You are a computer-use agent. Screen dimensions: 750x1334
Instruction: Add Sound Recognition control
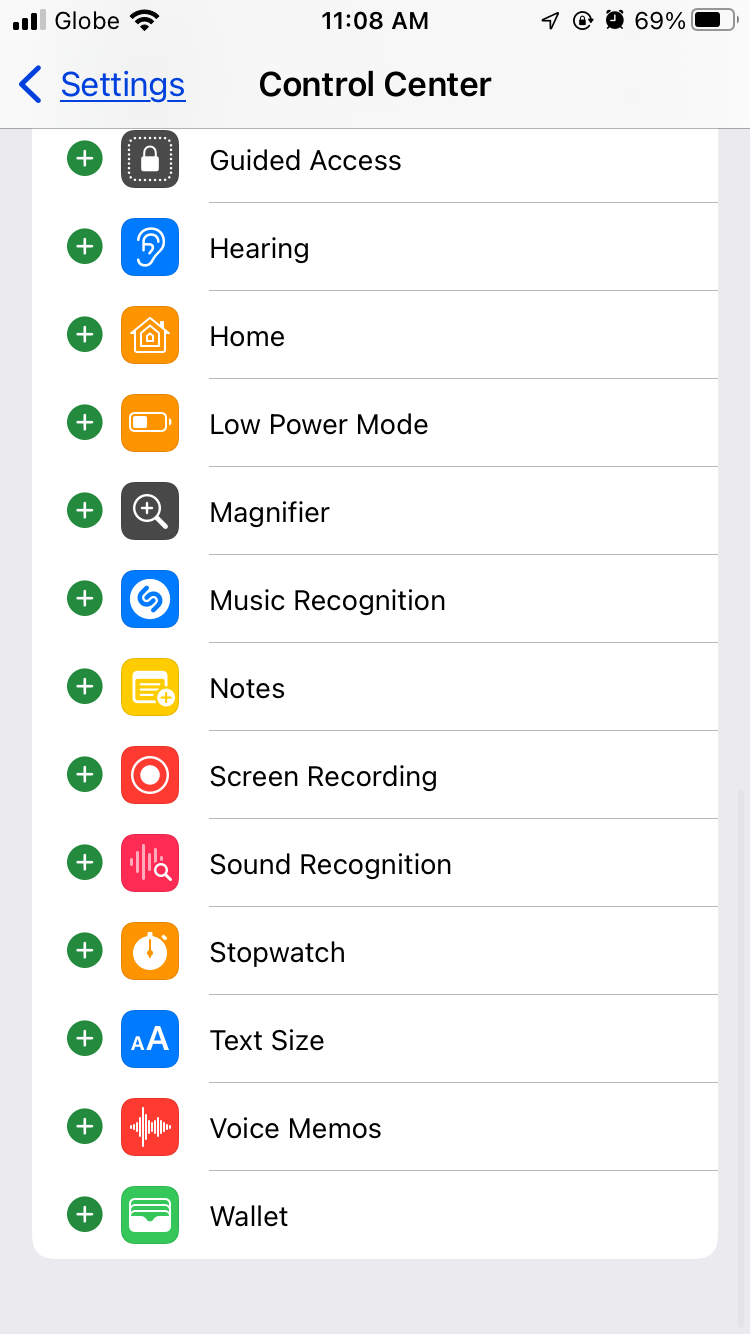click(x=85, y=863)
